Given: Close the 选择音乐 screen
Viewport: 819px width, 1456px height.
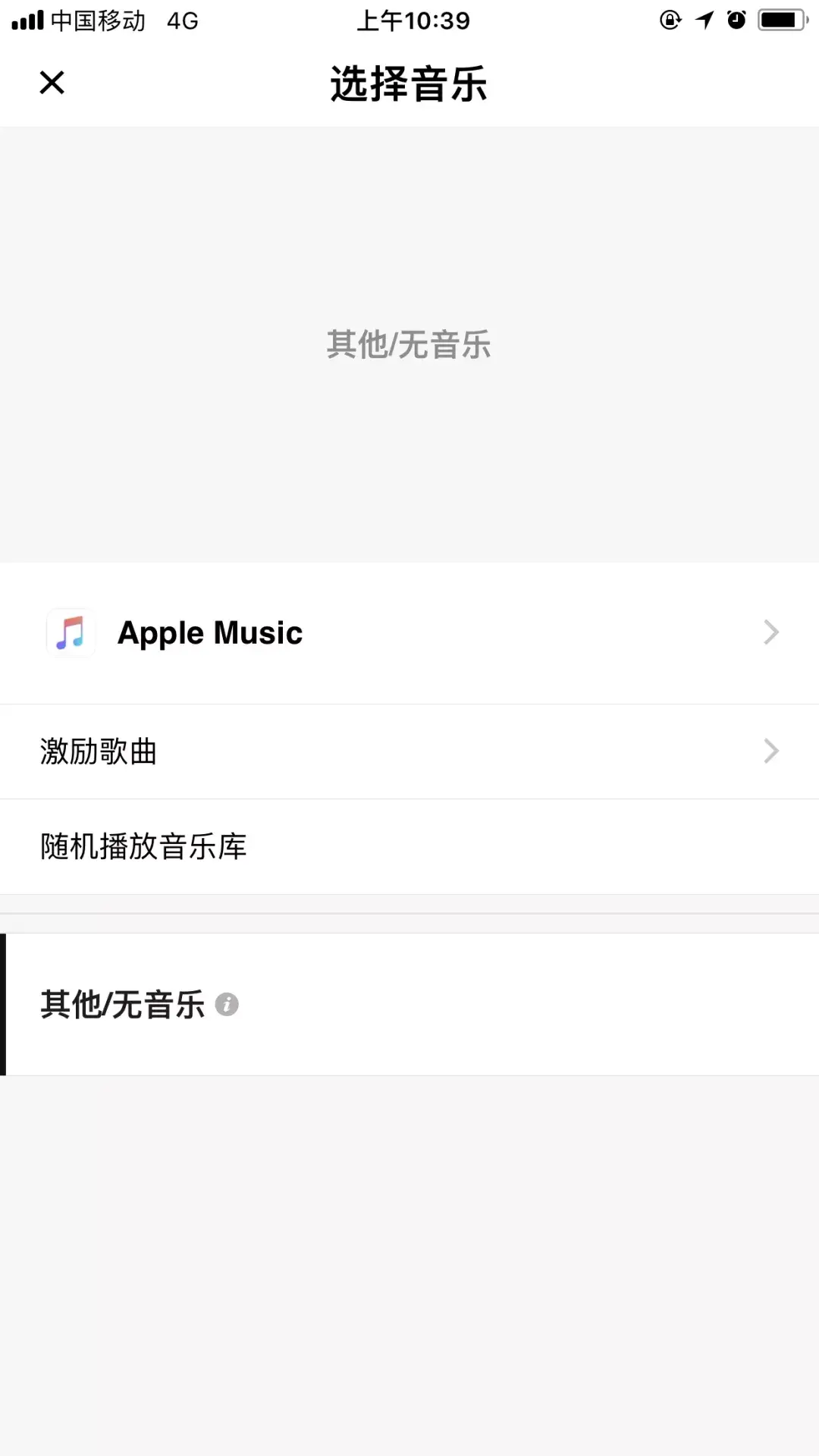Looking at the screenshot, I should (52, 82).
